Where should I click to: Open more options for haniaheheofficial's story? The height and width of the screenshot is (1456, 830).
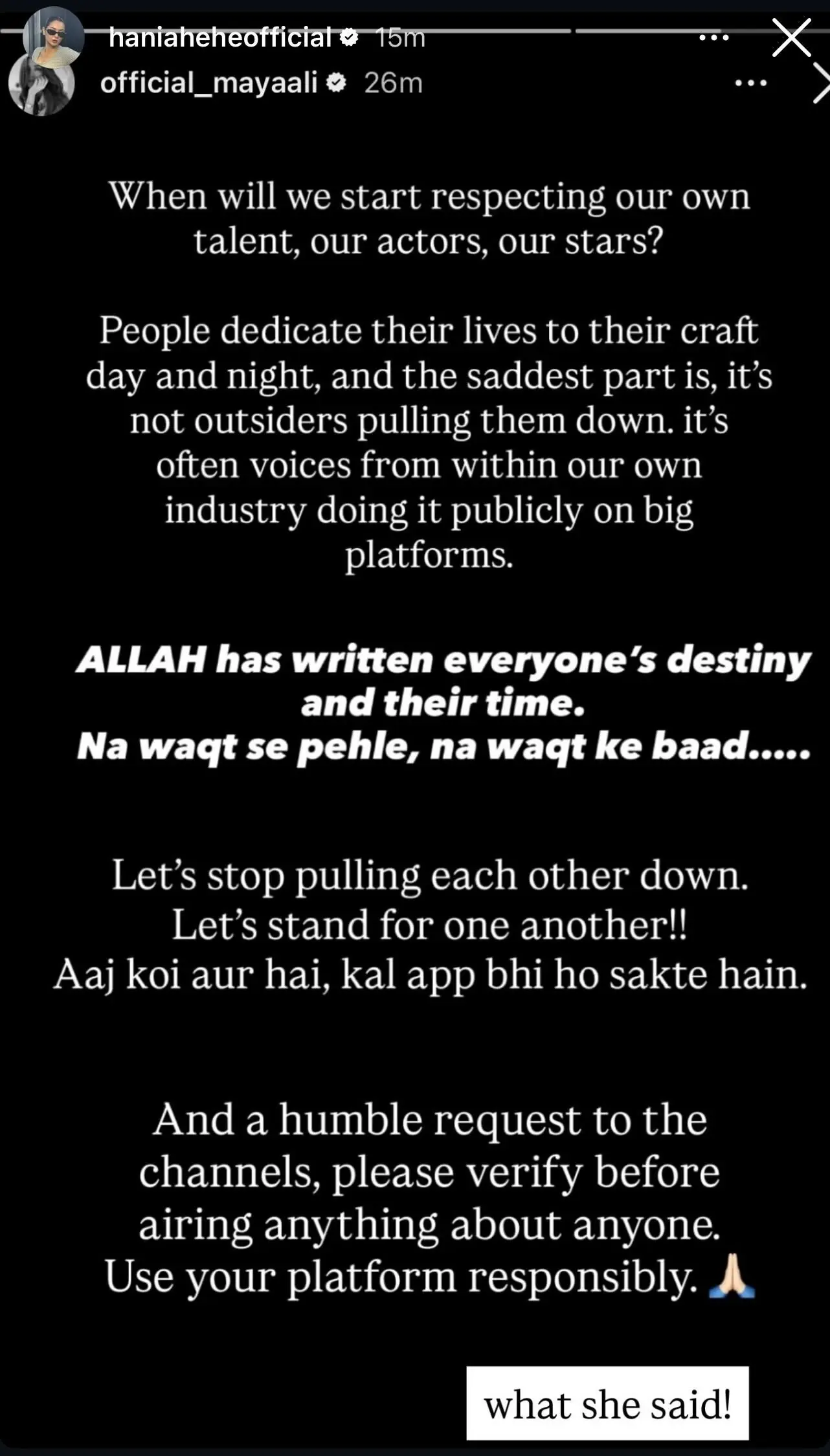[714, 38]
